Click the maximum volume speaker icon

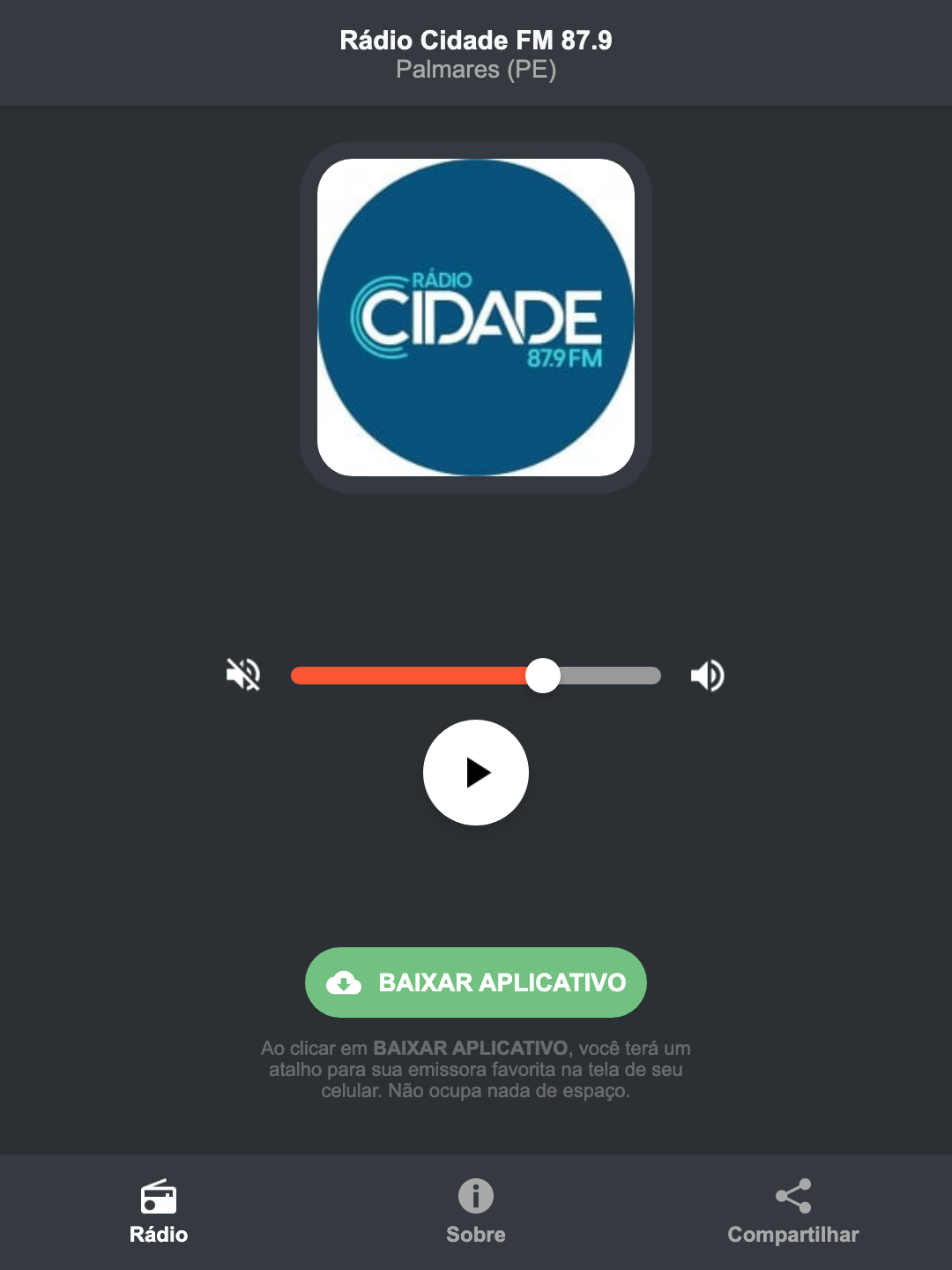(x=707, y=675)
